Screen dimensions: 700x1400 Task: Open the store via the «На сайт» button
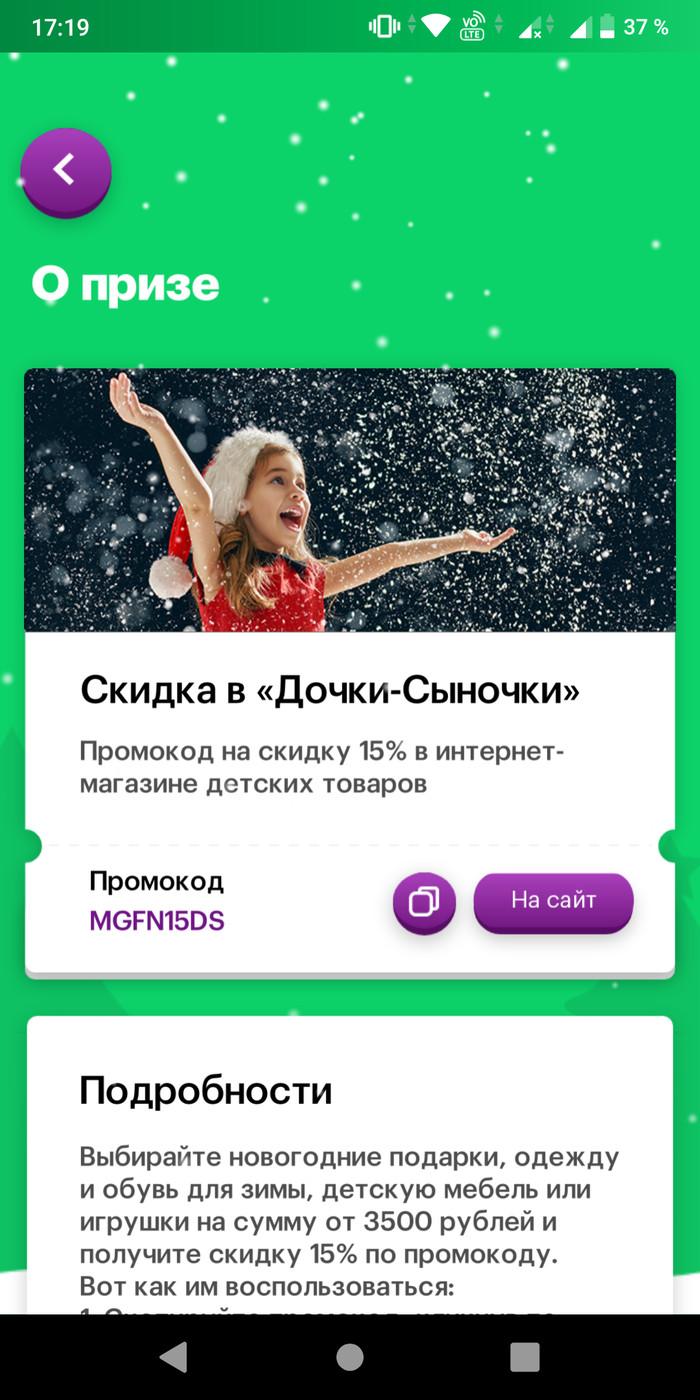pyautogui.click(x=553, y=900)
